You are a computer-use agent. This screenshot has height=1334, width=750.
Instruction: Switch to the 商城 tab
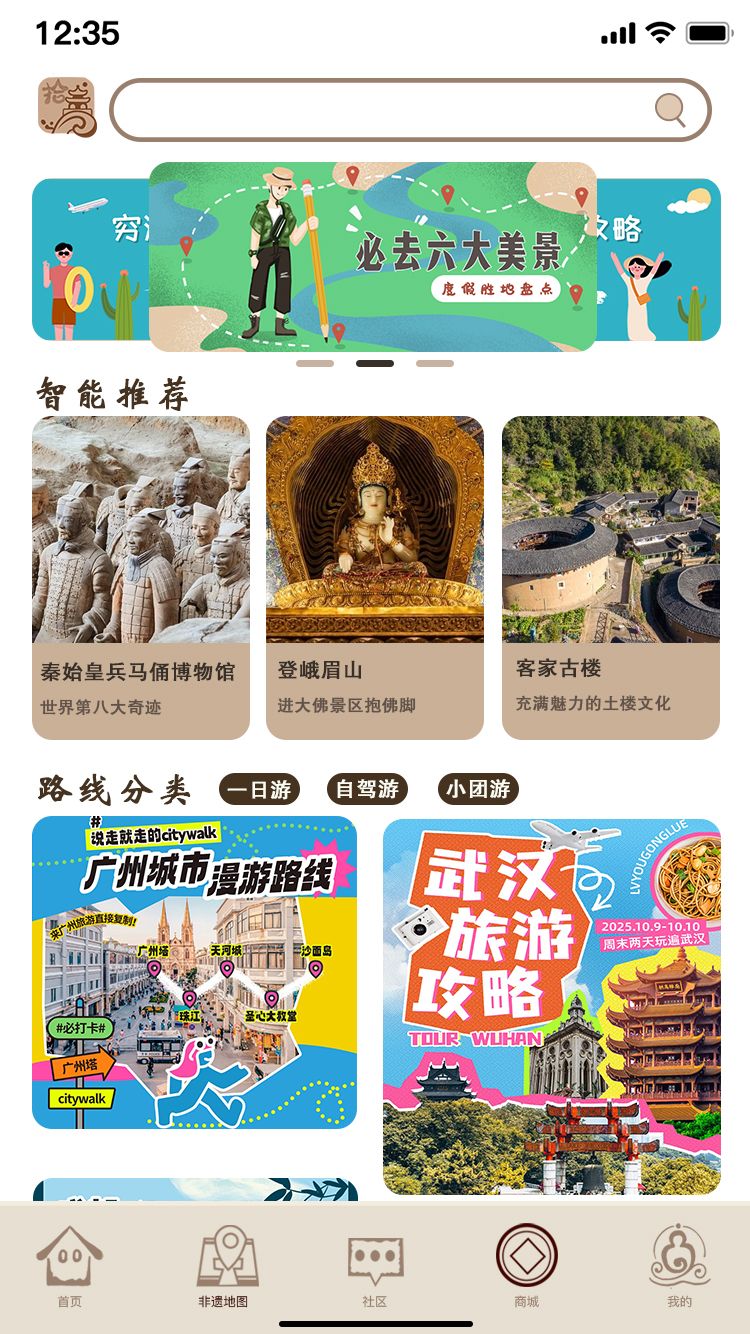(x=527, y=1266)
